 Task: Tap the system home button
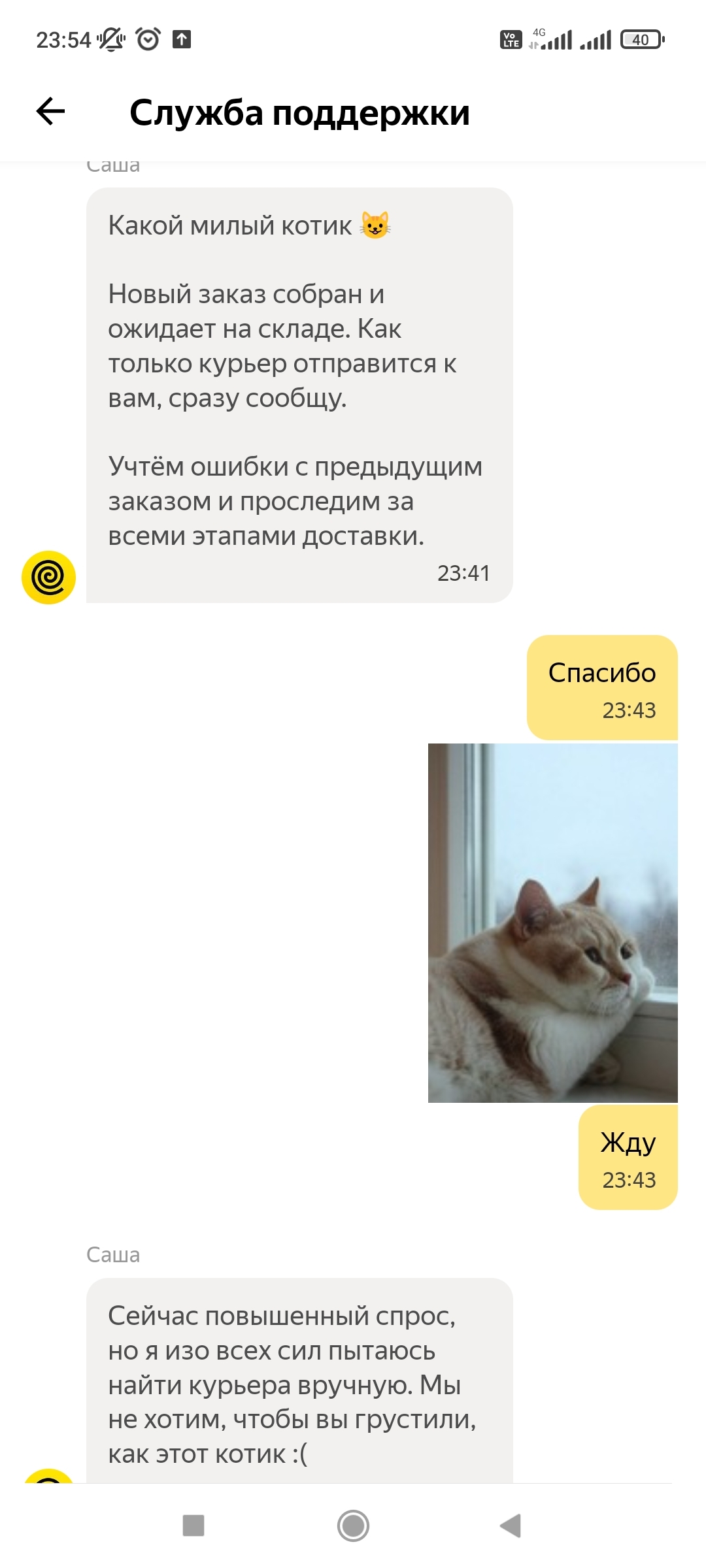tap(353, 1526)
